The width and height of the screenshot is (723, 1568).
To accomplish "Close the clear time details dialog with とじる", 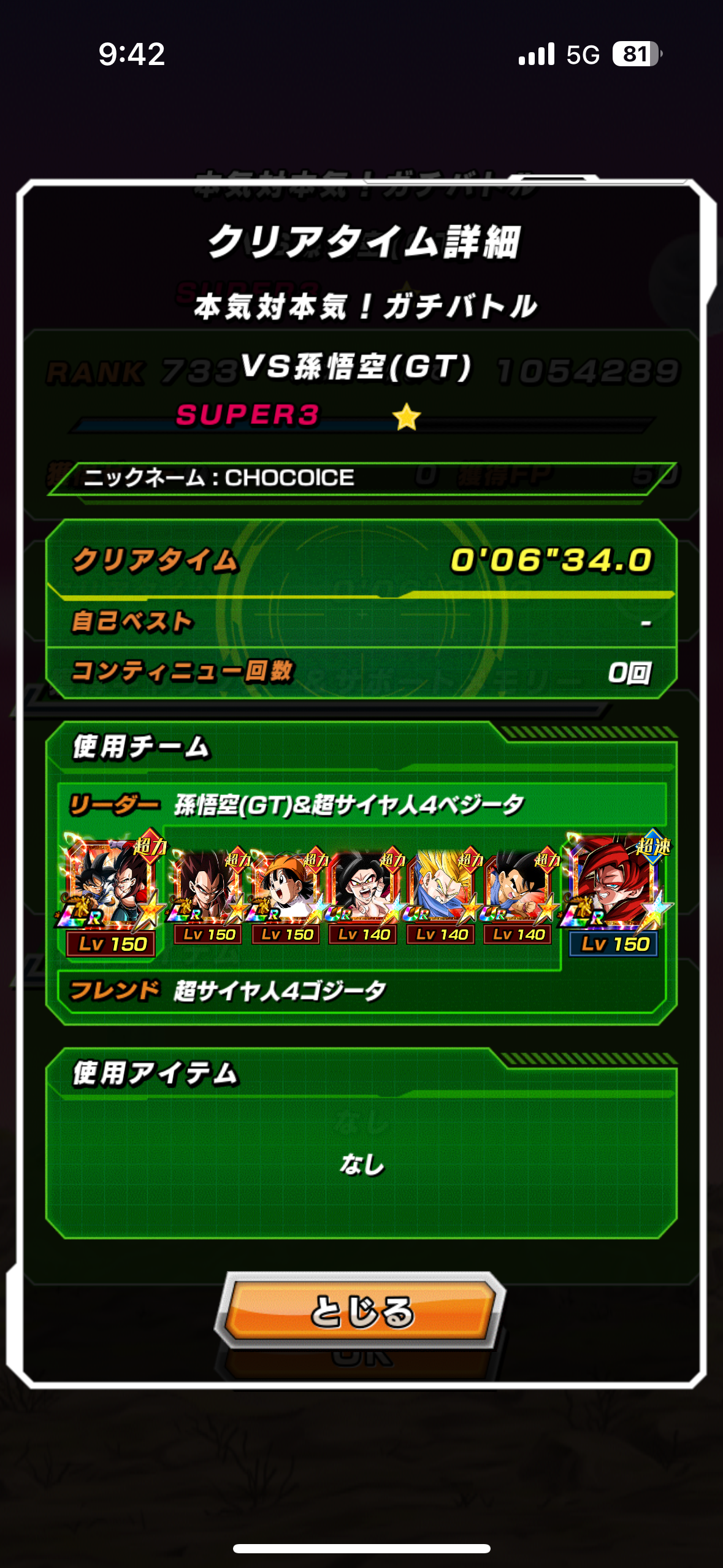I will click(361, 1310).
